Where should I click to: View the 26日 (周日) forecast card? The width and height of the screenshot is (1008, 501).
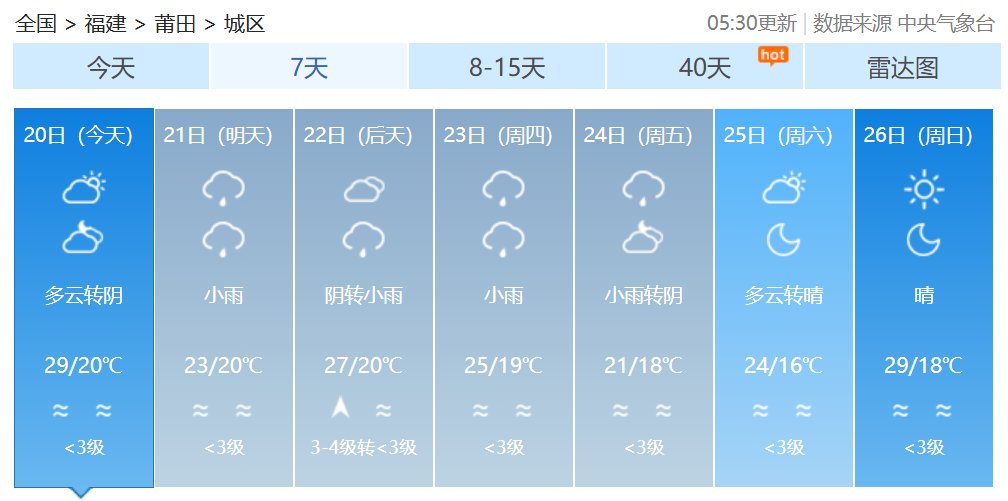924,297
